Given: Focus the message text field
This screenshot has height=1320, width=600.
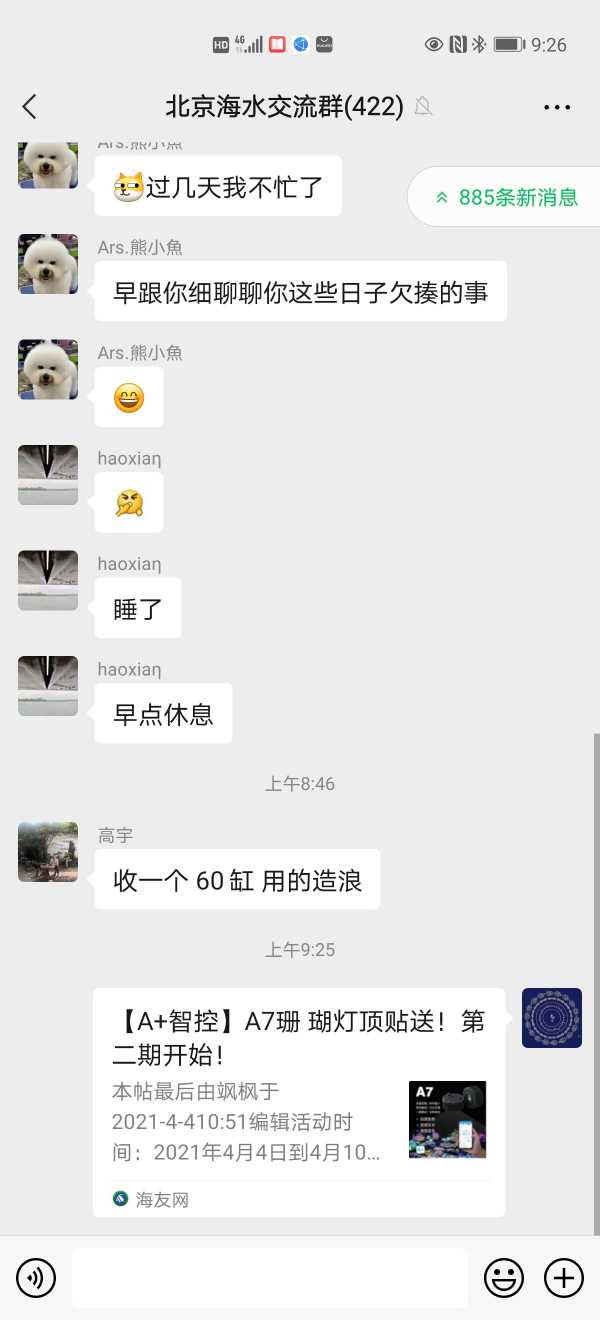Looking at the screenshot, I should click(270, 1278).
